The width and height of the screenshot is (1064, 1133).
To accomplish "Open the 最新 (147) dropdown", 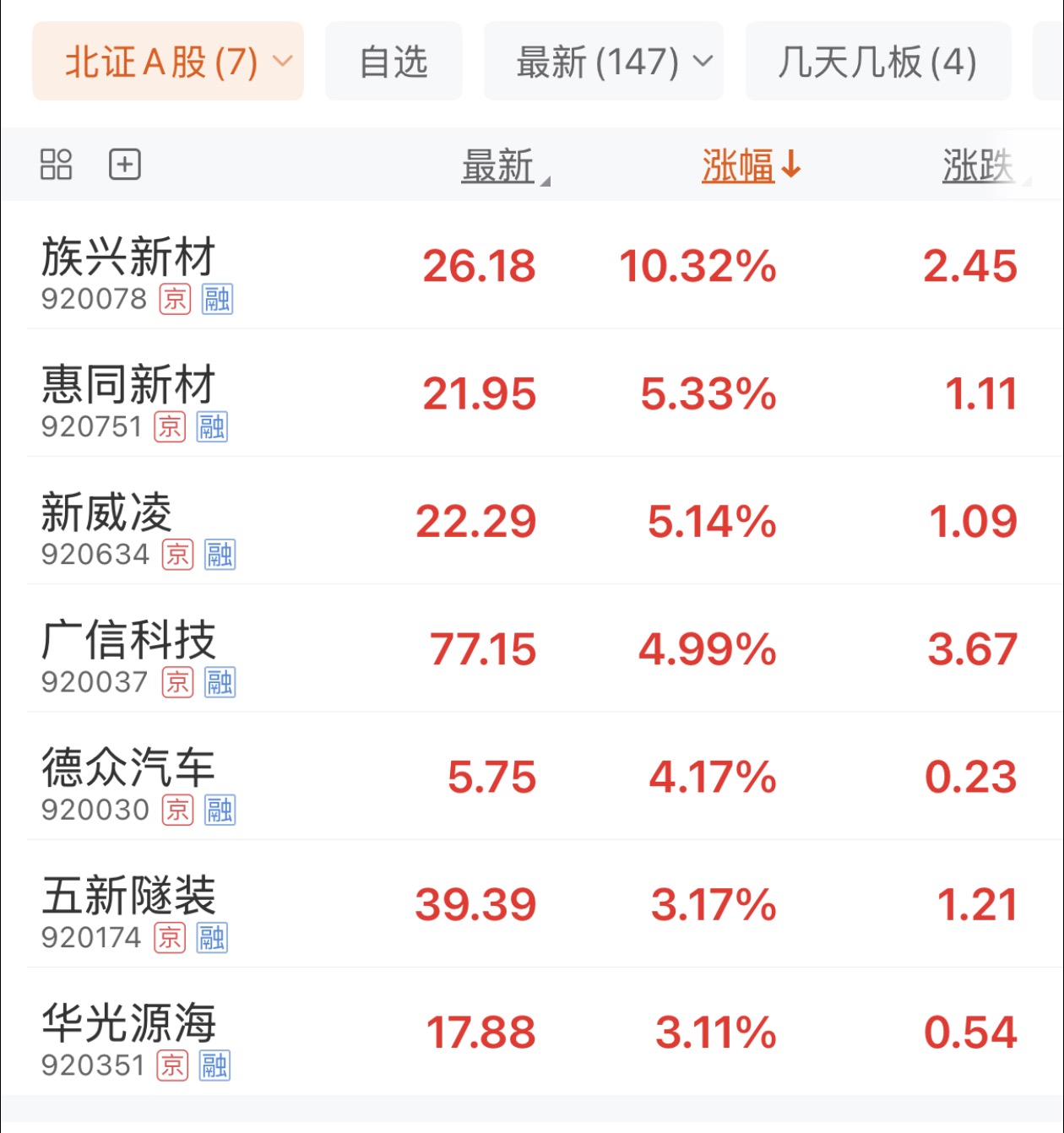I will click(603, 62).
